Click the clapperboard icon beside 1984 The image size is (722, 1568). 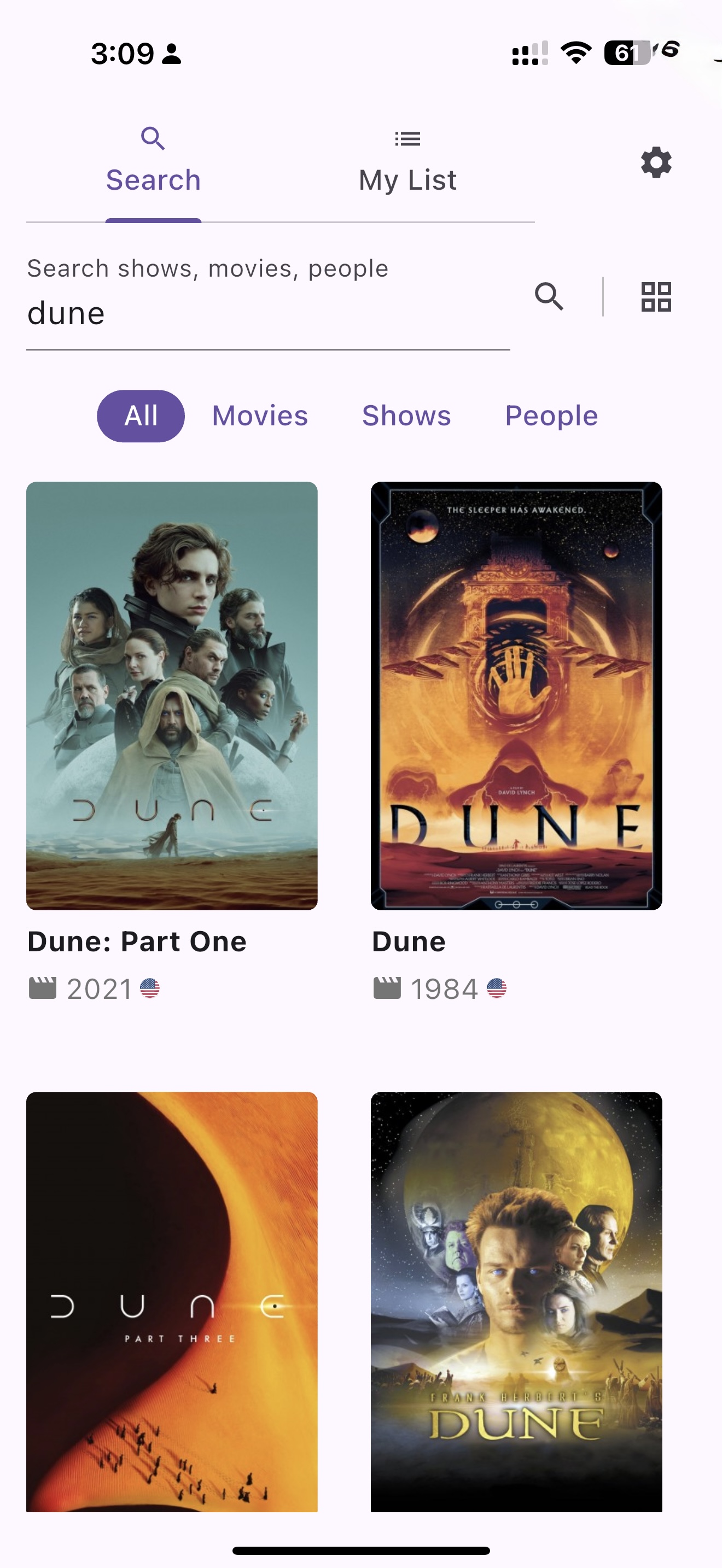point(389,987)
